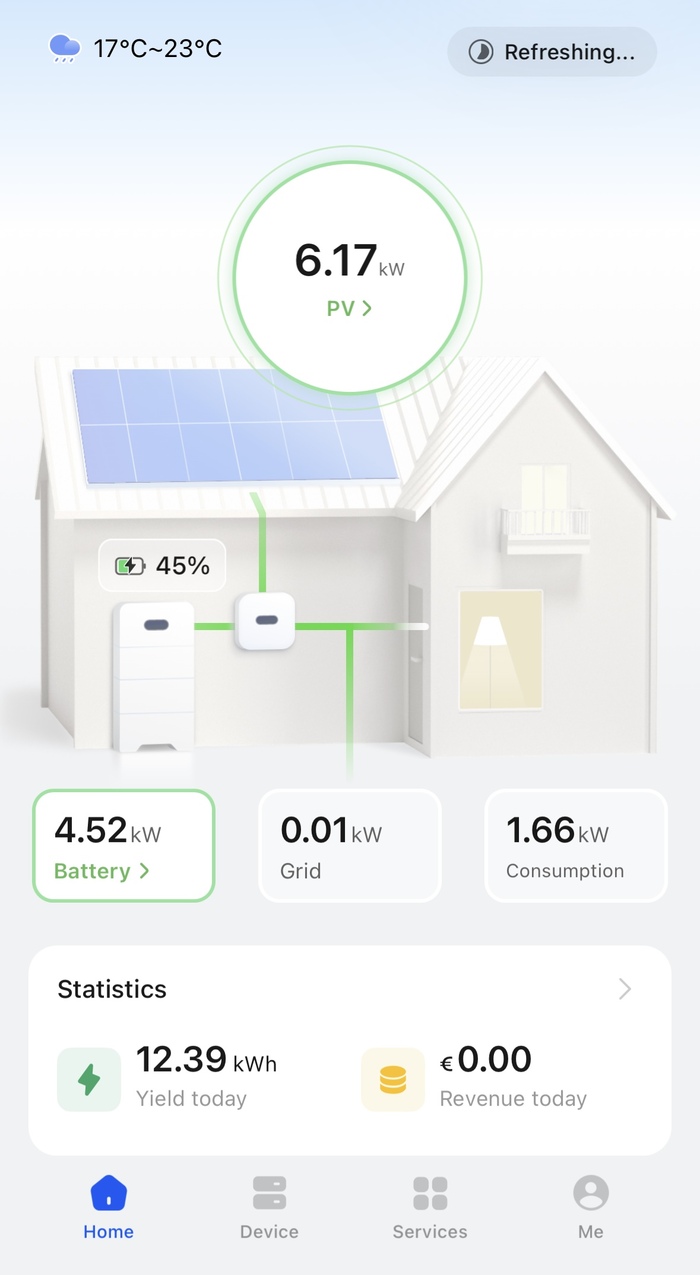Screen dimensions: 700x1275
Task: Select the Home tab
Action: [108, 1207]
